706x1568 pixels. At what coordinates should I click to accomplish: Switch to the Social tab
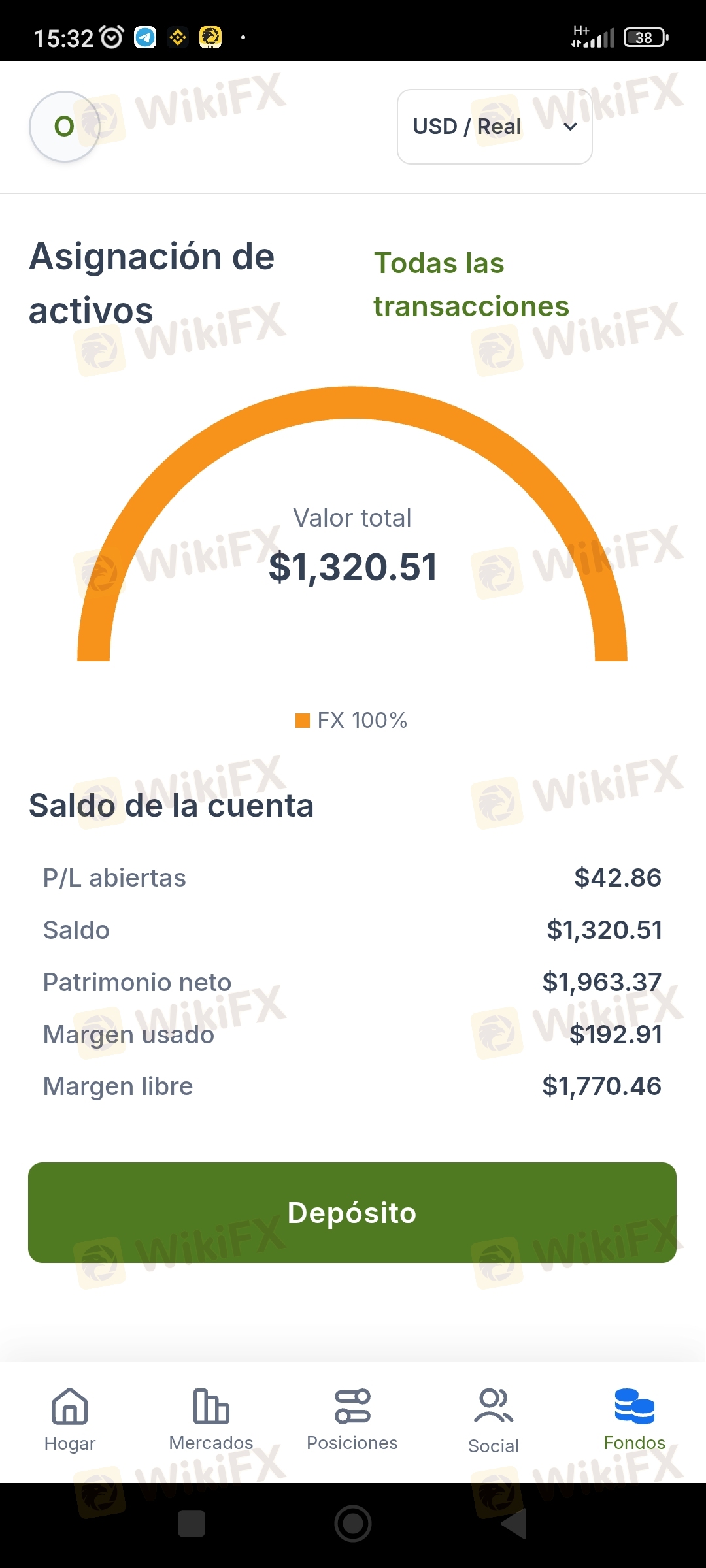coord(494,1419)
